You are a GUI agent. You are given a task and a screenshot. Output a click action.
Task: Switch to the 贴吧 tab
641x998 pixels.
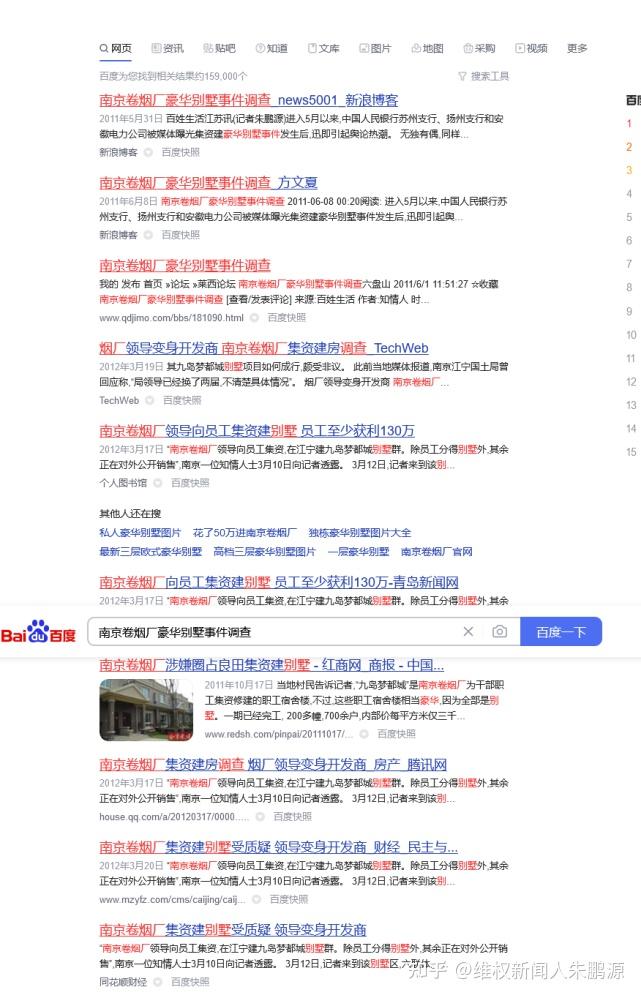click(219, 48)
